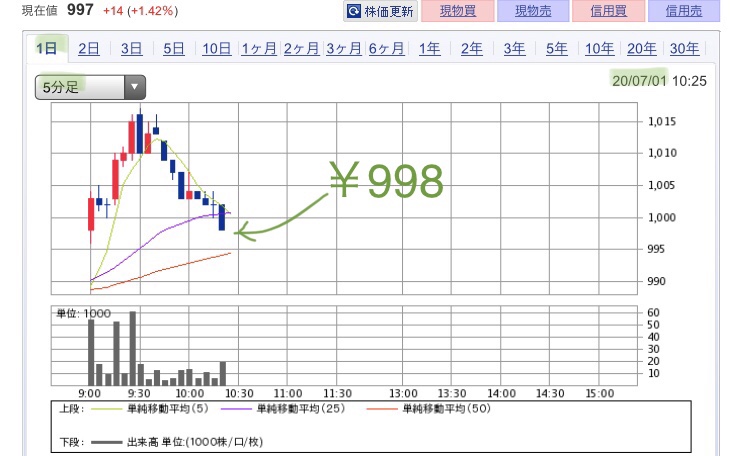
Task: Show the 6ヶ月 chart range
Action: (386, 49)
